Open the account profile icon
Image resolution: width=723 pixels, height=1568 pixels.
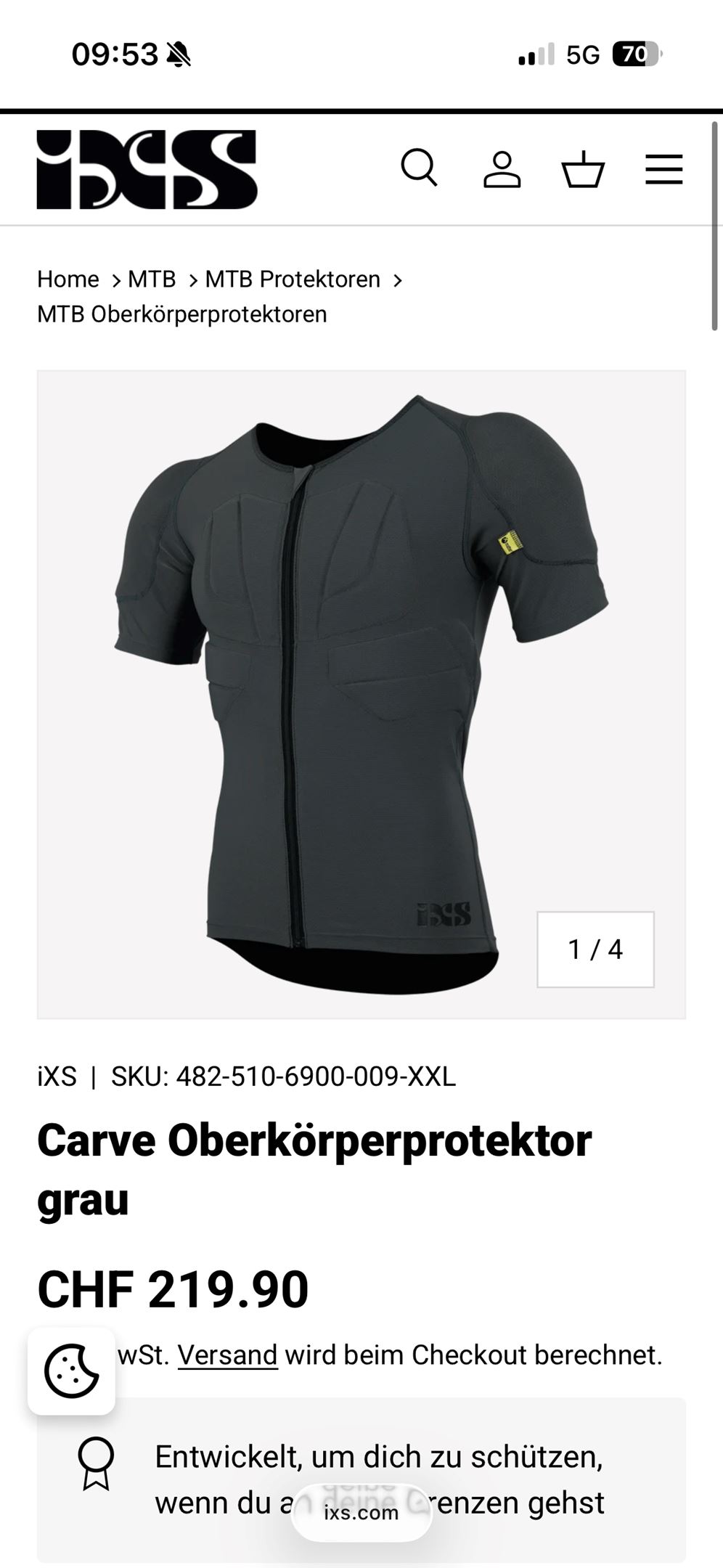pyautogui.click(x=502, y=170)
